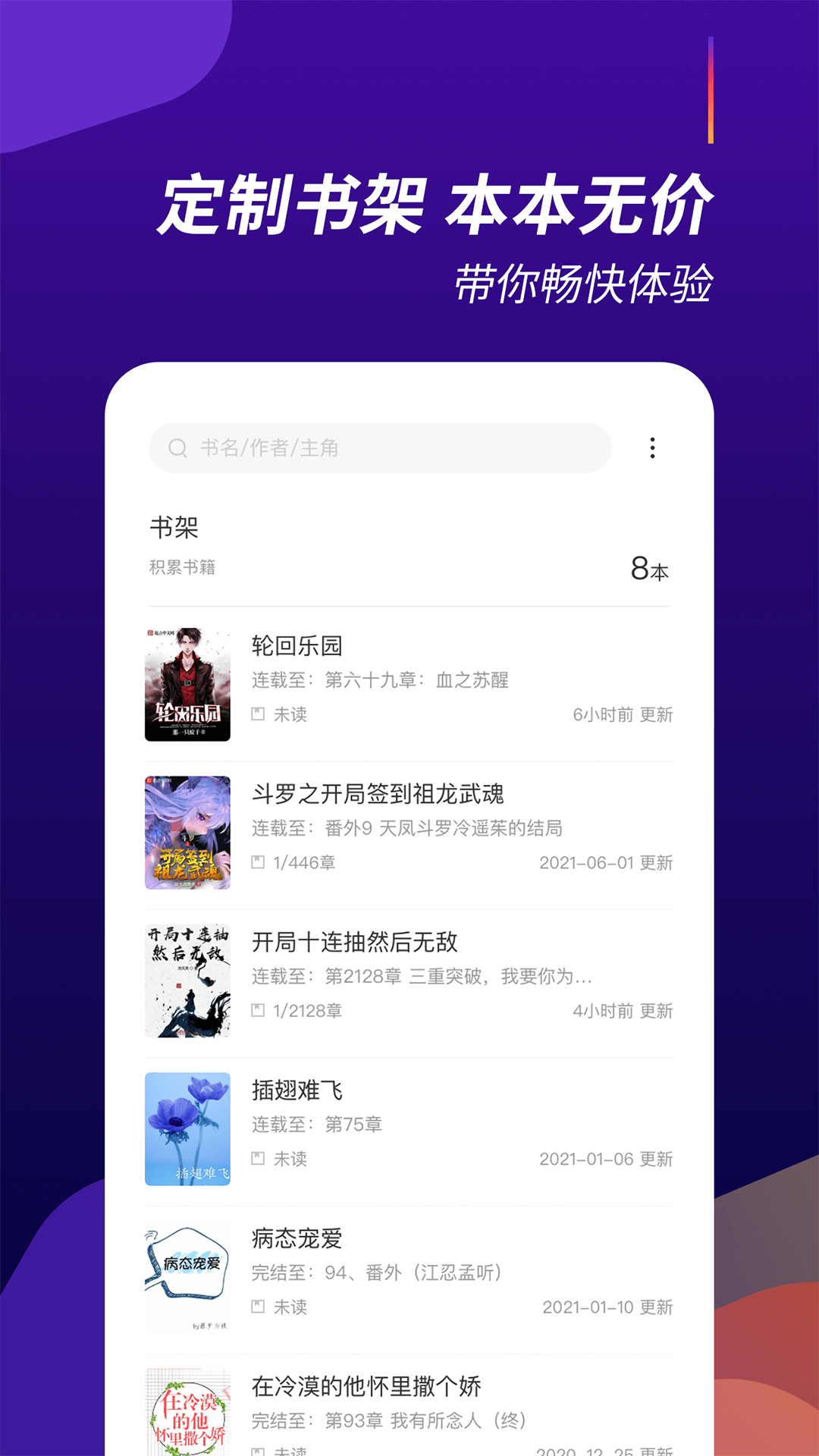Toggle the 未读 status of 病态宠爱
The height and width of the screenshot is (1456, 819).
click(x=292, y=1307)
